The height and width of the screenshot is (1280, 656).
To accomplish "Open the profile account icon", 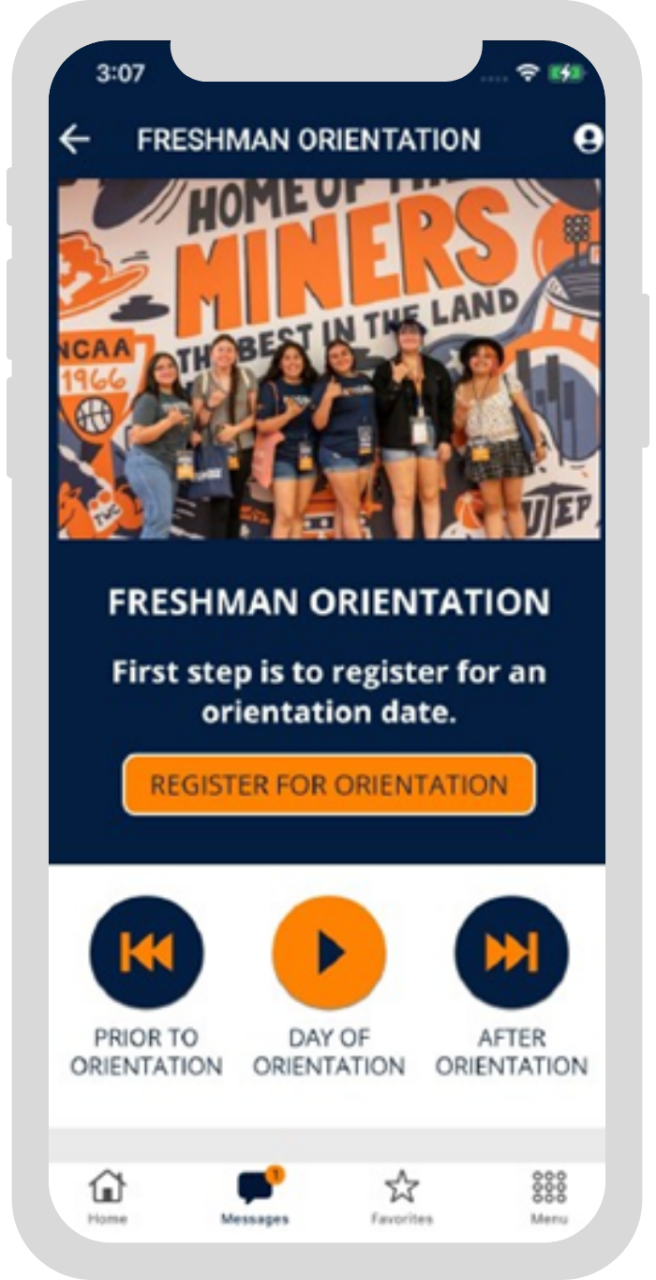I will [x=588, y=139].
